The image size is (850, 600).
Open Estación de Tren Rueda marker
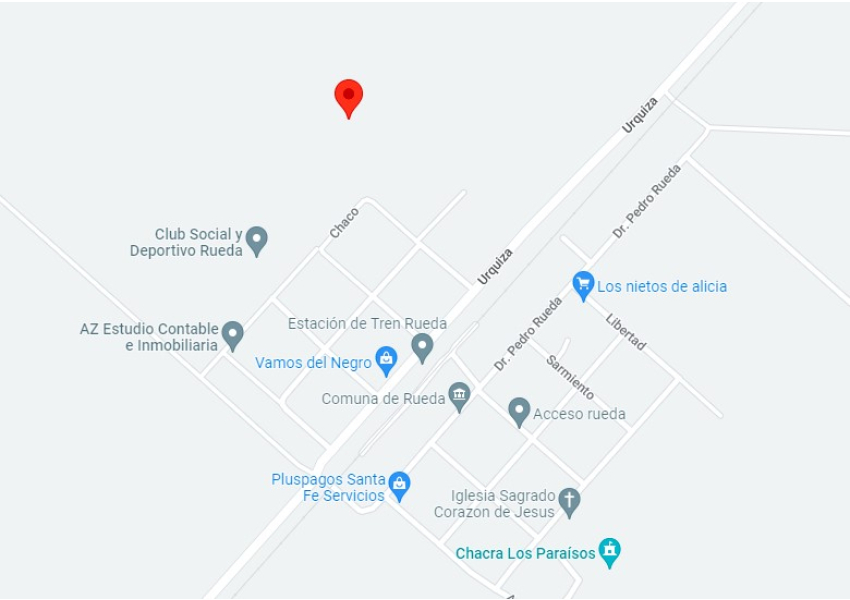(422, 347)
